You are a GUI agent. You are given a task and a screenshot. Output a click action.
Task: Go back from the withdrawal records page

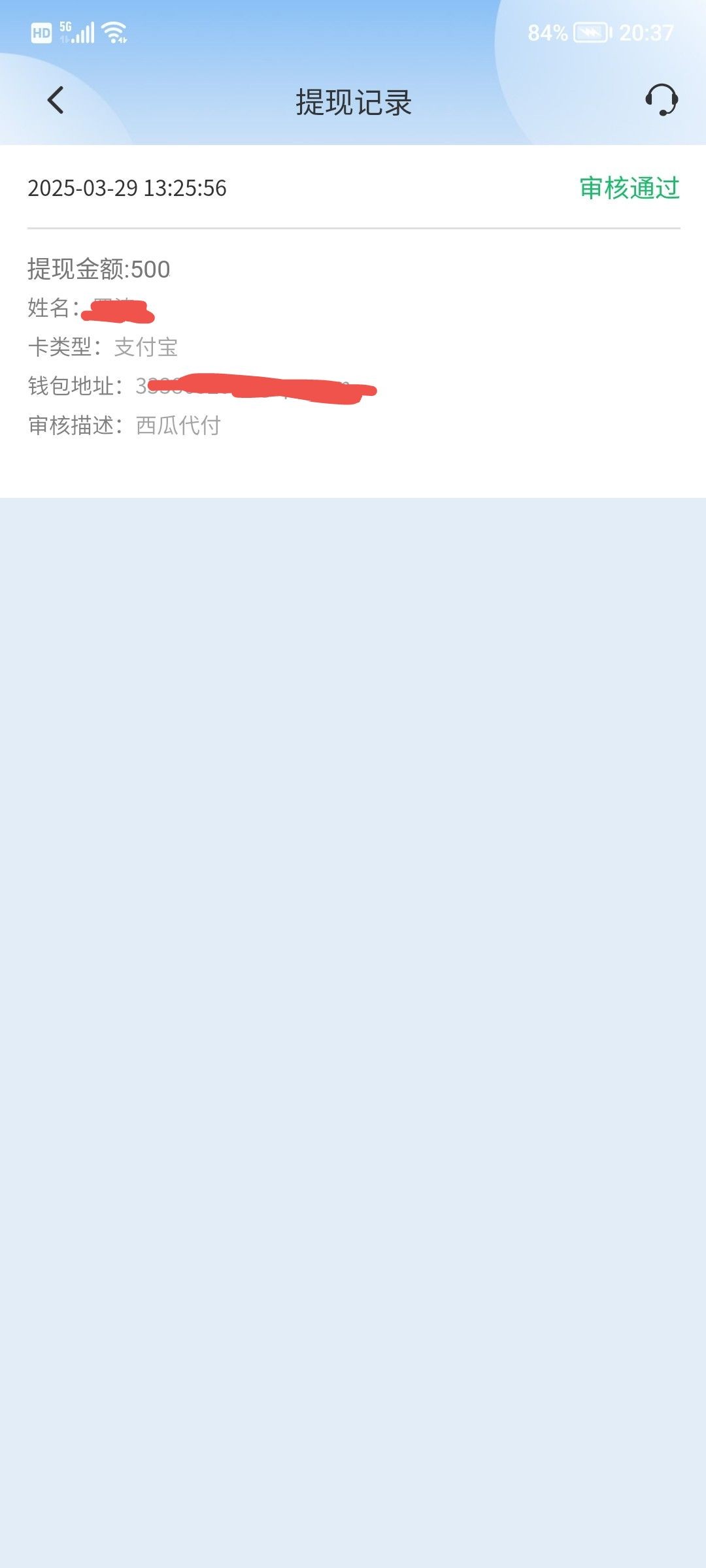[x=56, y=101]
